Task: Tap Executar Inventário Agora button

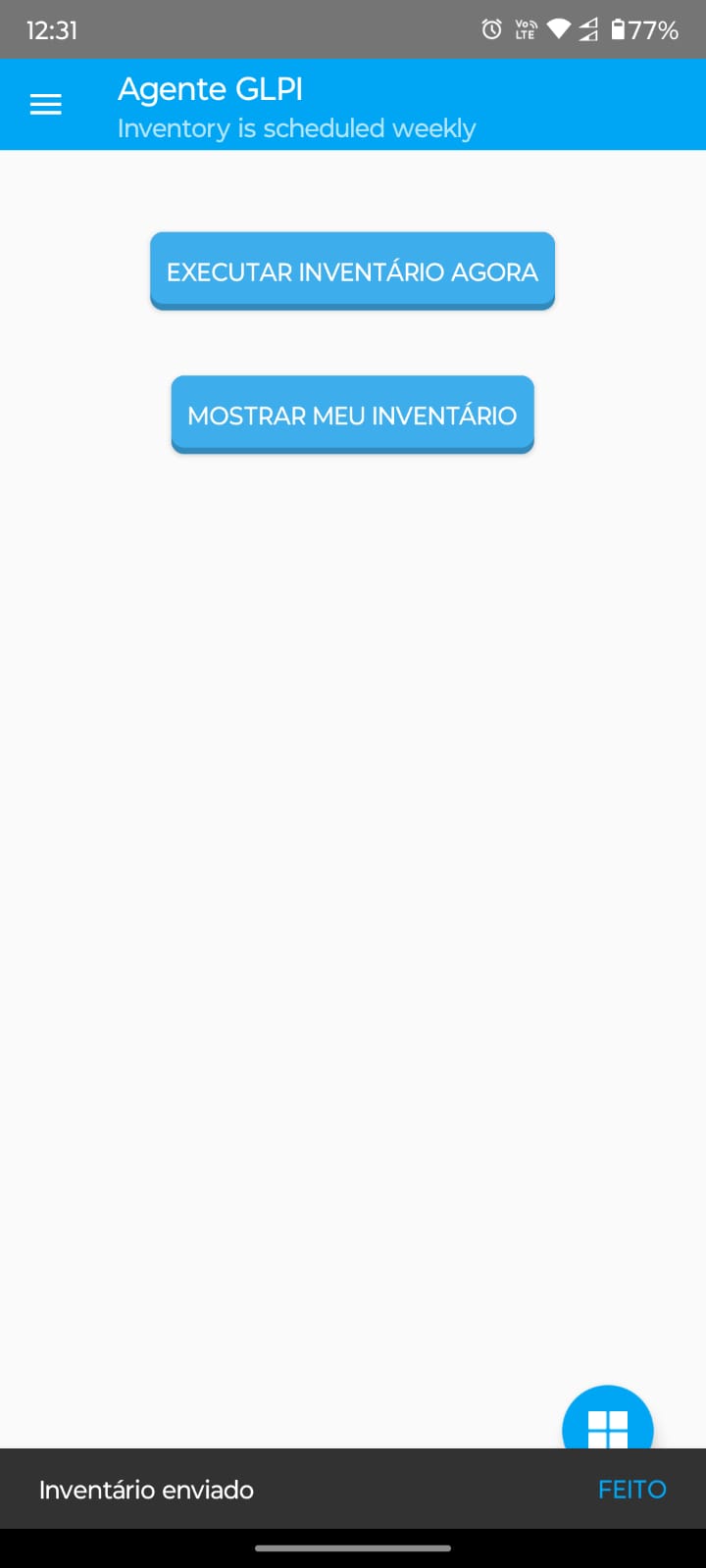Action: coord(352,271)
